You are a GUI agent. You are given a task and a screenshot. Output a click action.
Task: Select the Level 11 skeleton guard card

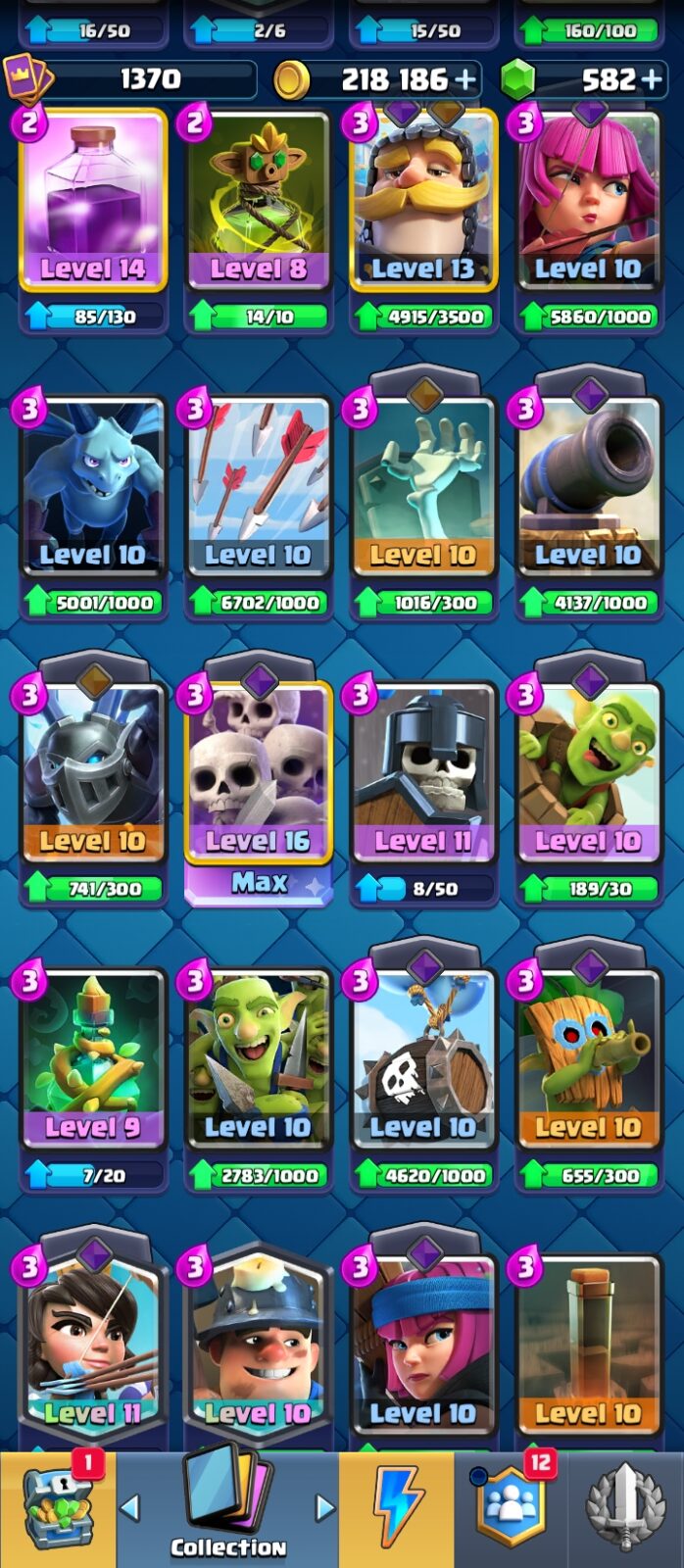[423, 773]
